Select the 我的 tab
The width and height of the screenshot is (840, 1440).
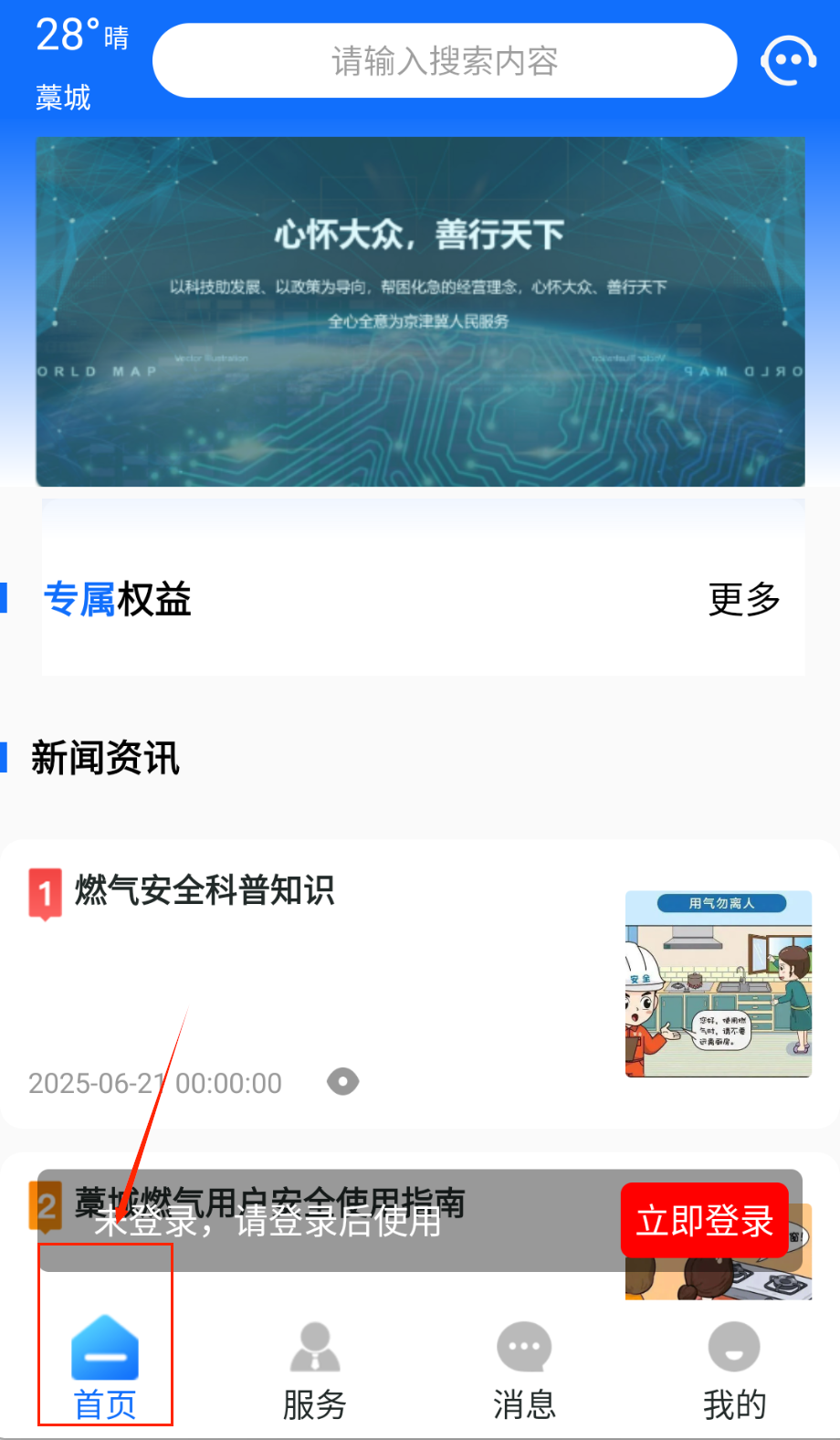[734, 1367]
